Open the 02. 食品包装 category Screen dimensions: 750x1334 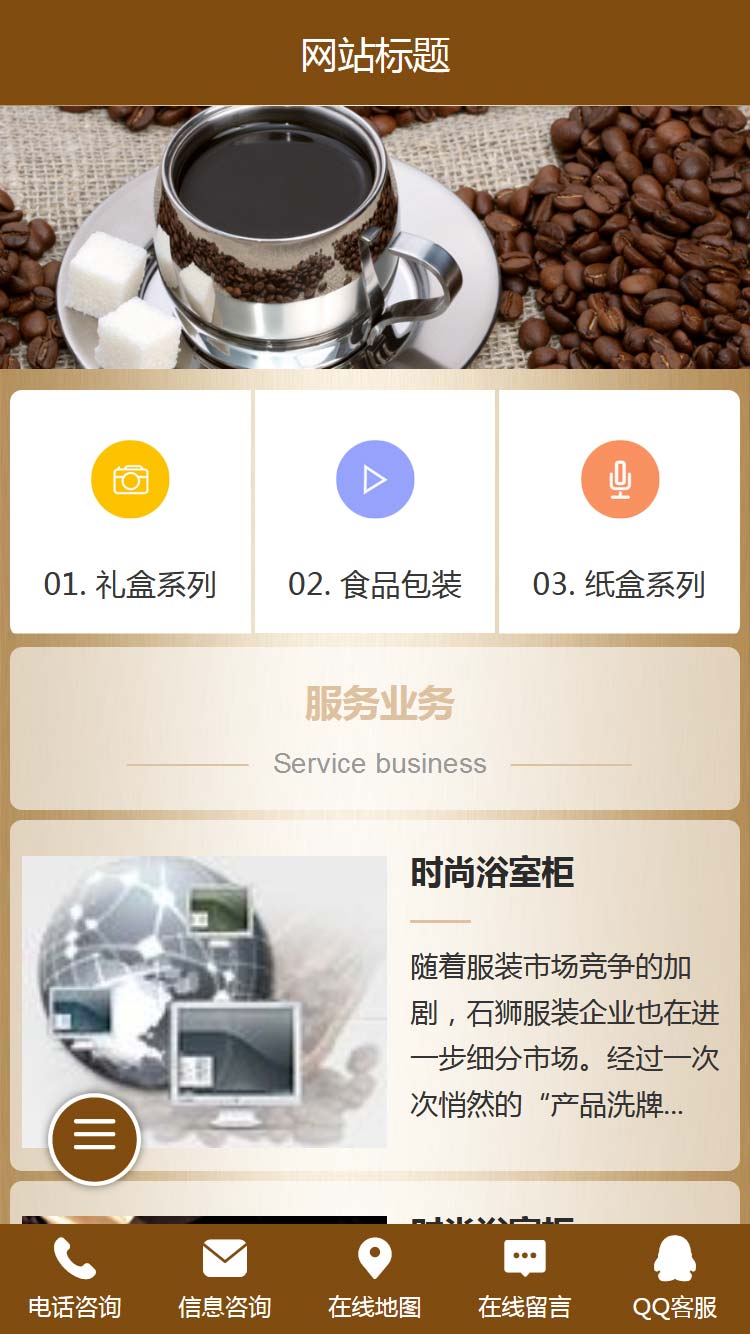(375, 512)
